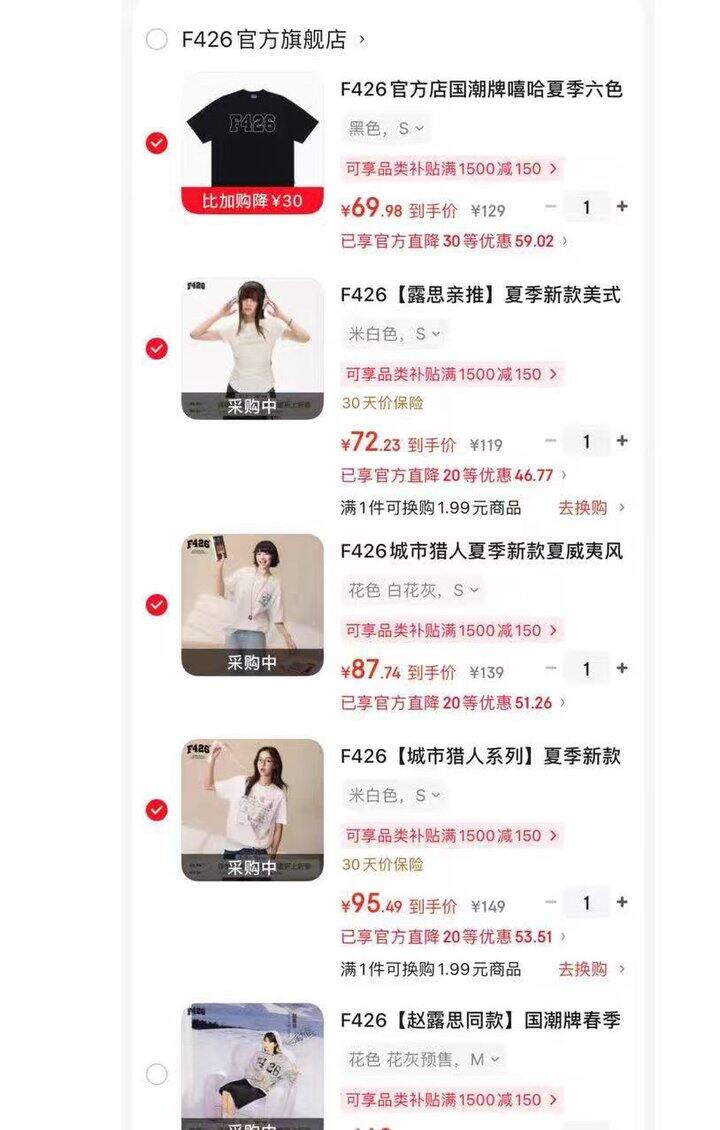Uncheck the black 嘻哈夏季六色 T-shirt
Screen dimensions: 720x1130
tap(157, 143)
